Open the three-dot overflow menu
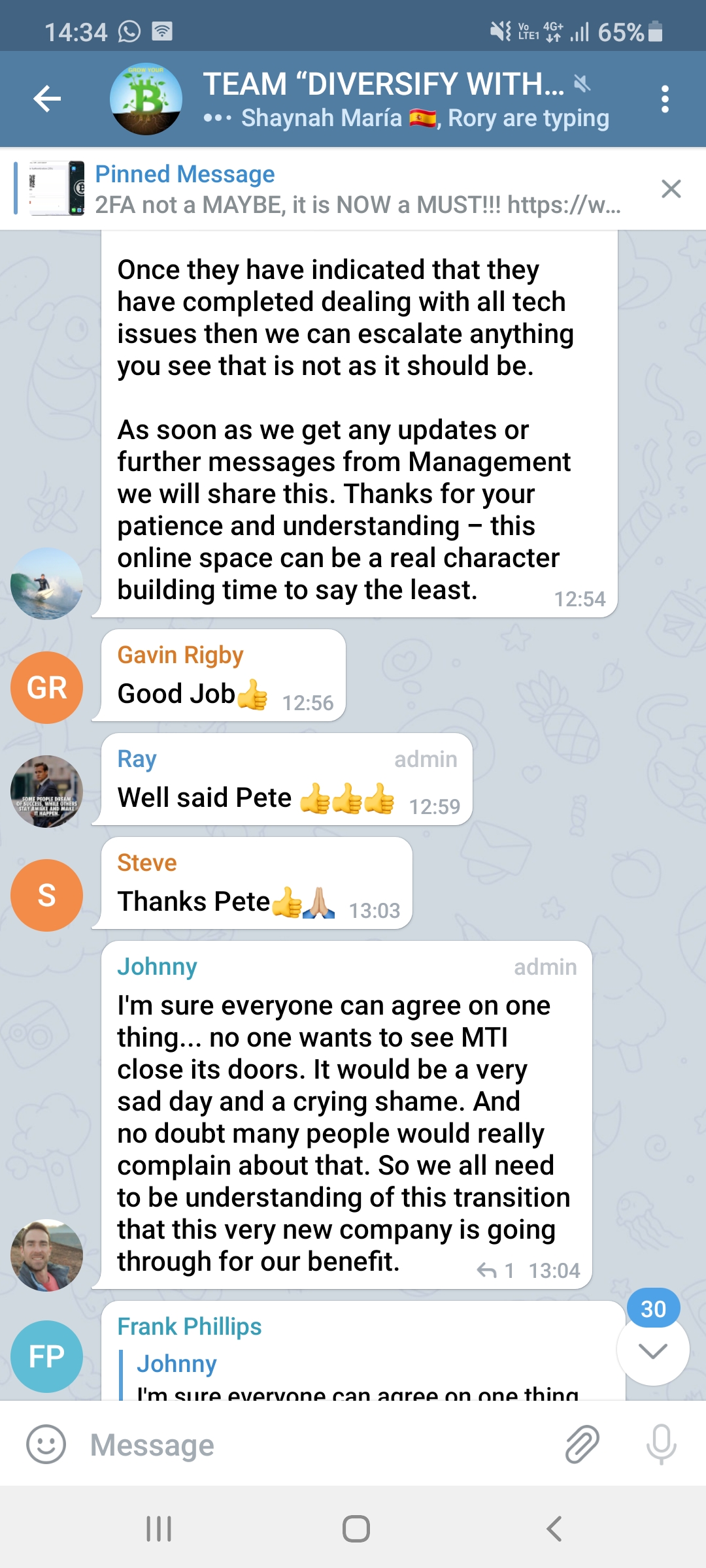706x1568 pixels. click(664, 99)
